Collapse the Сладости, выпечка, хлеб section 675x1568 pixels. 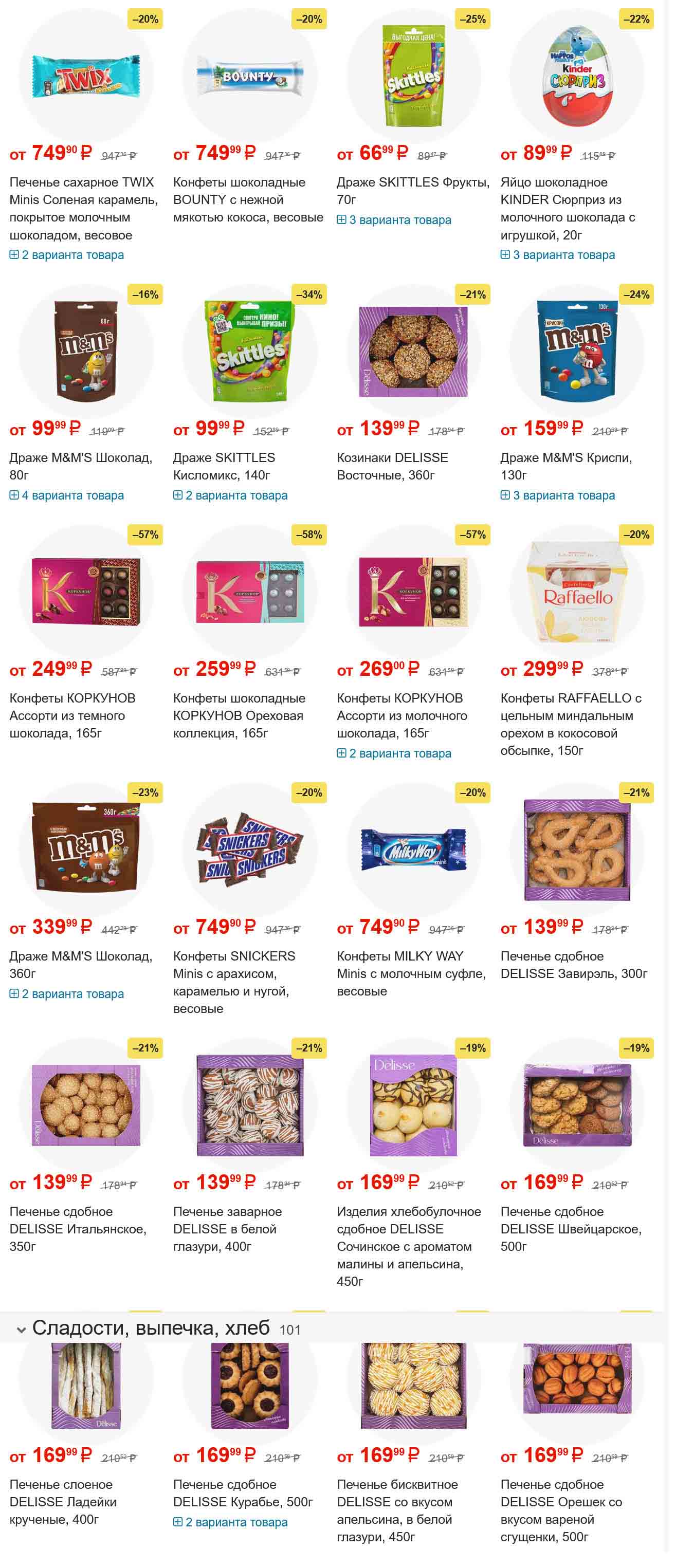point(21,1330)
